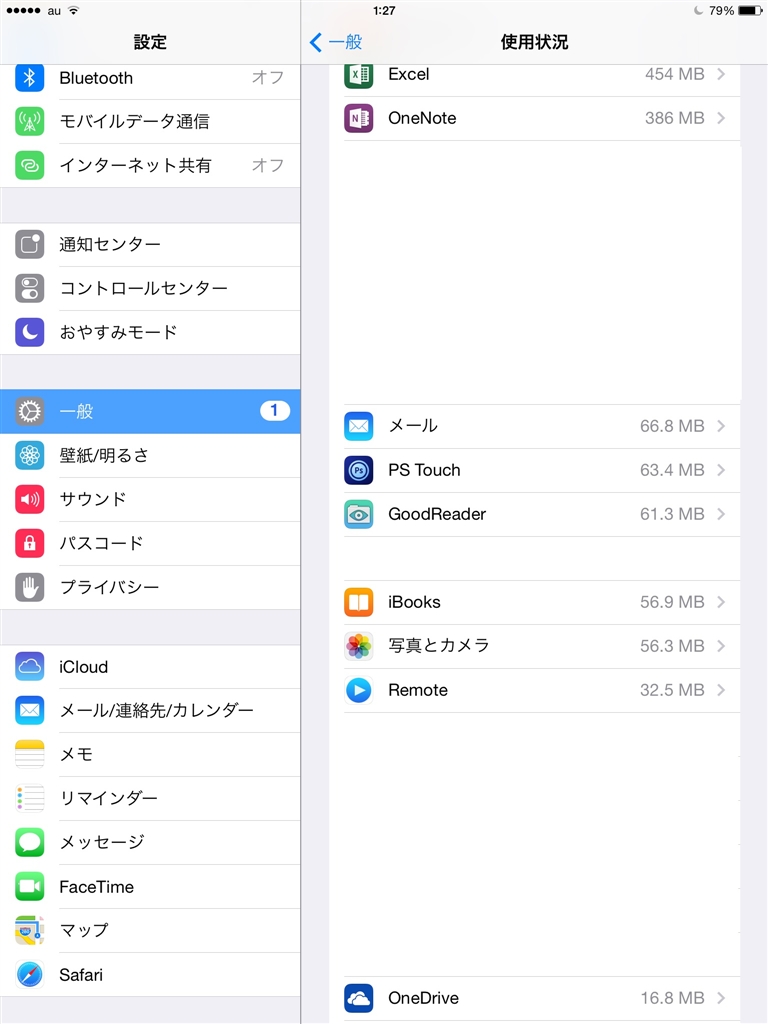Open GoodReader usage details

point(540,514)
